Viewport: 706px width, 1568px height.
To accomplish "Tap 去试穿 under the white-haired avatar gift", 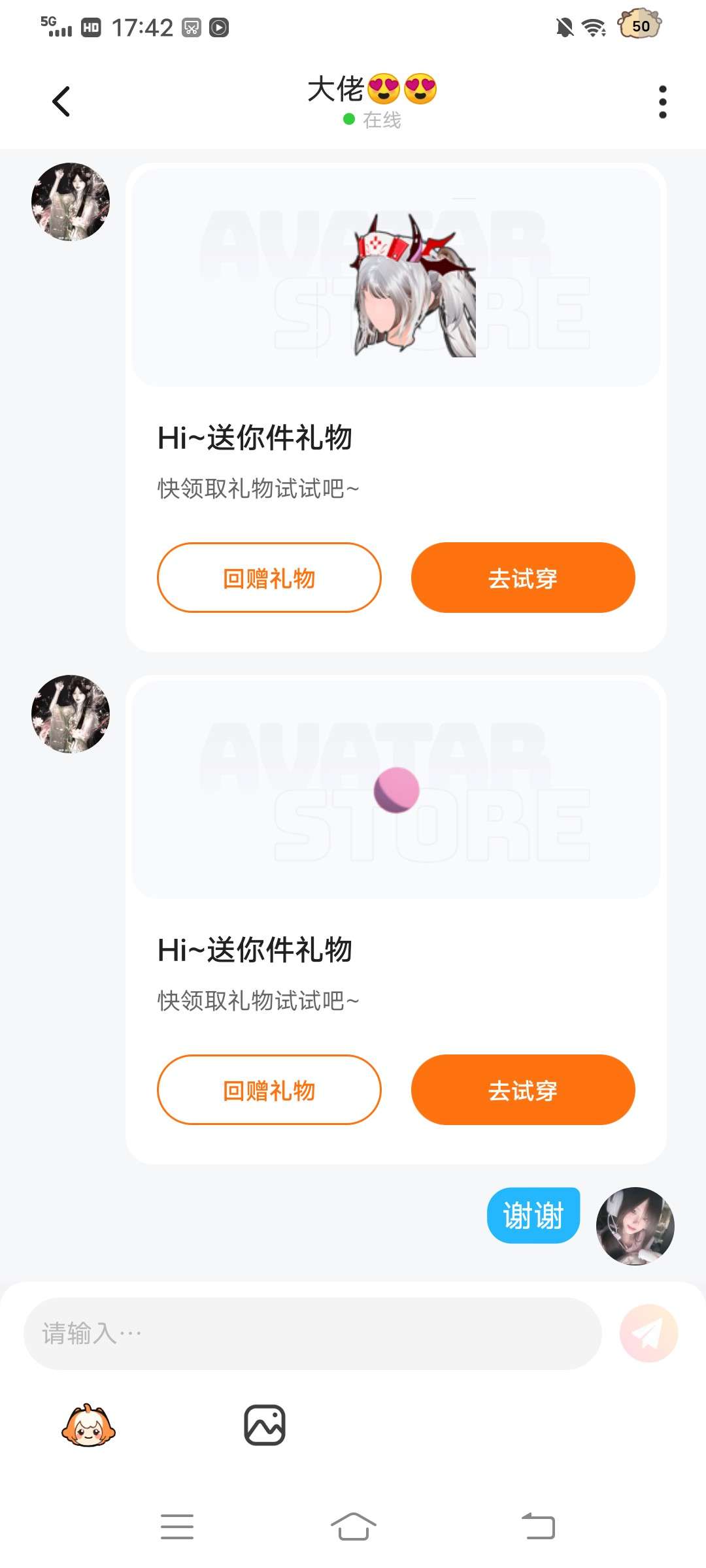I will point(522,578).
